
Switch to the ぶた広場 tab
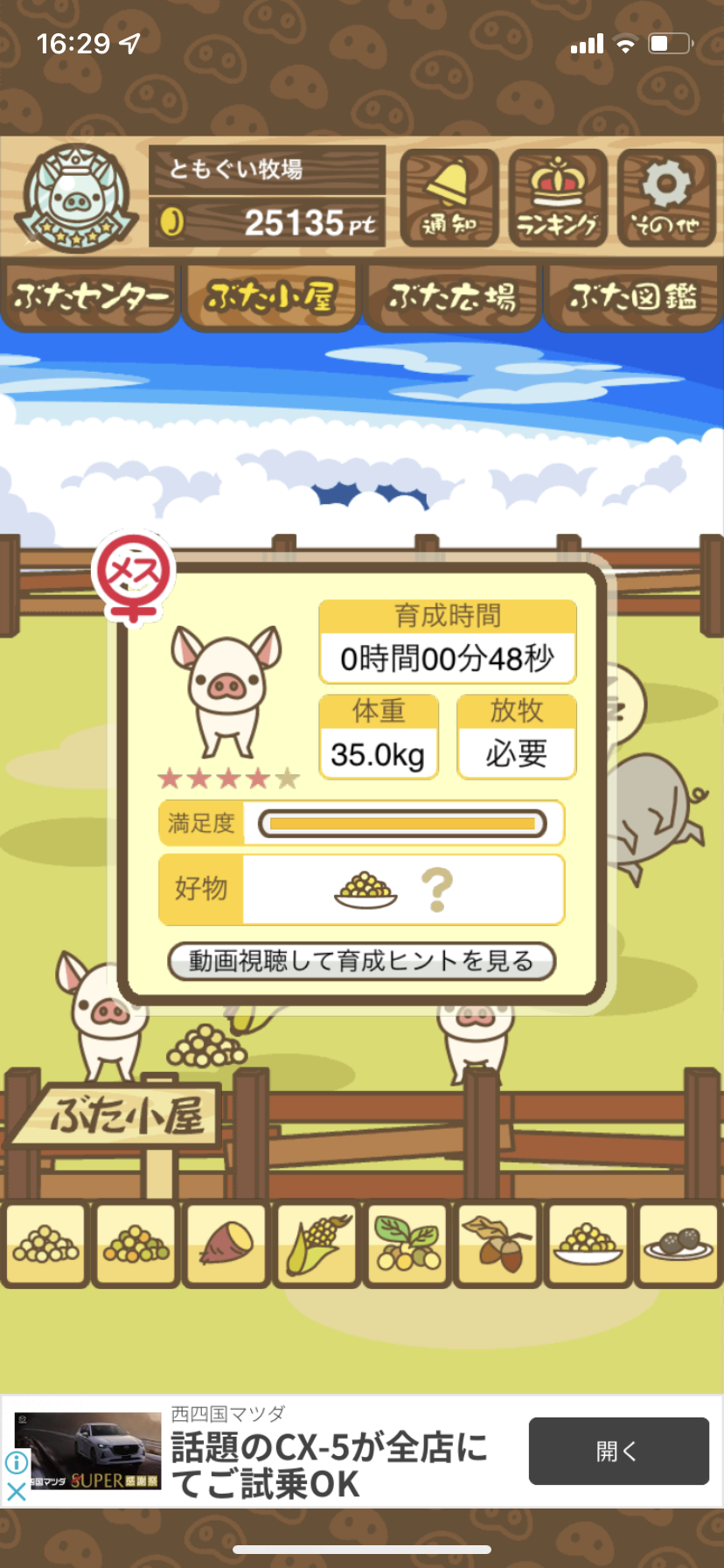point(452,297)
